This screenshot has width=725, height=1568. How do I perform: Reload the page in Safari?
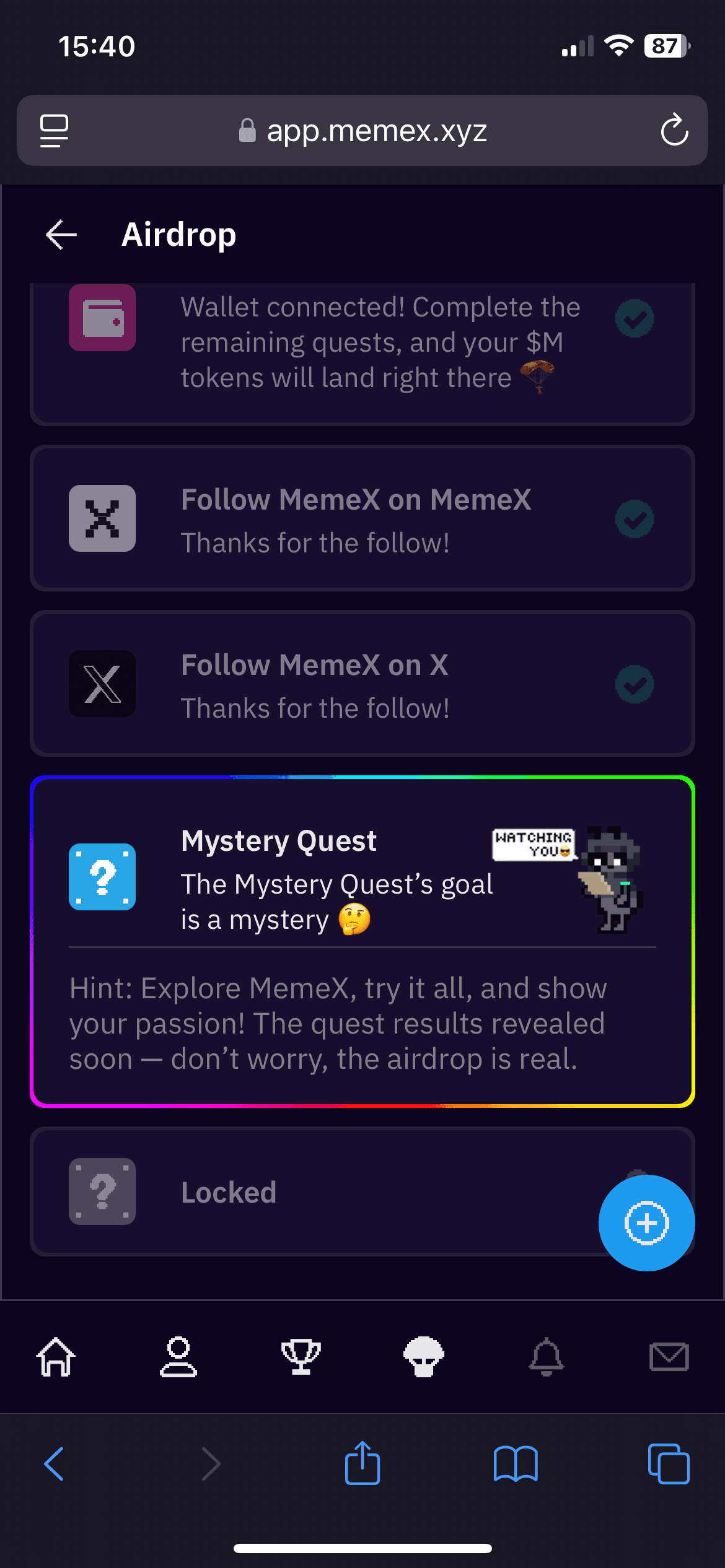[x=674, y=130]
